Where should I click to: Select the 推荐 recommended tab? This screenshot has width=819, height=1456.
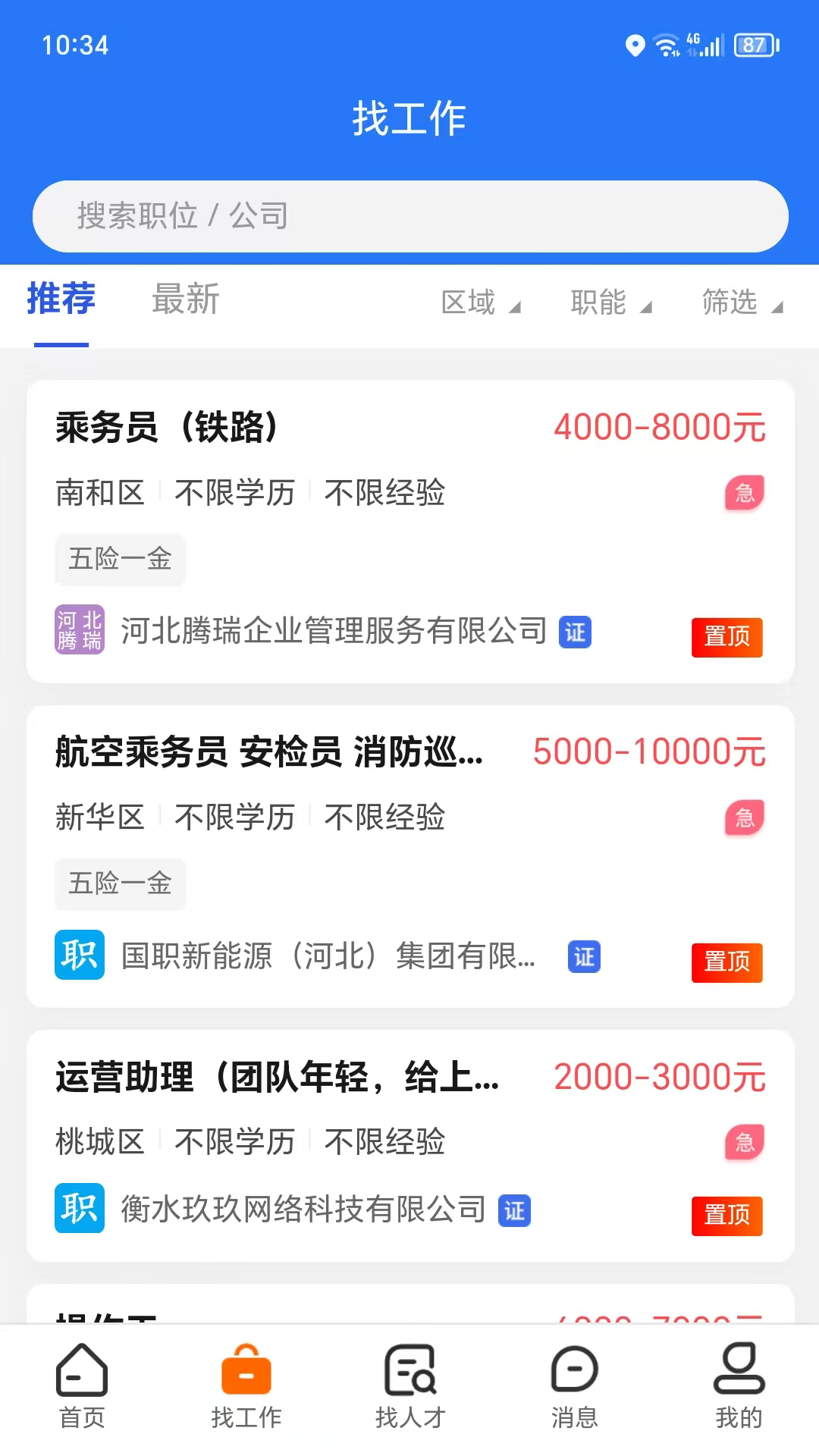point(61,299)
